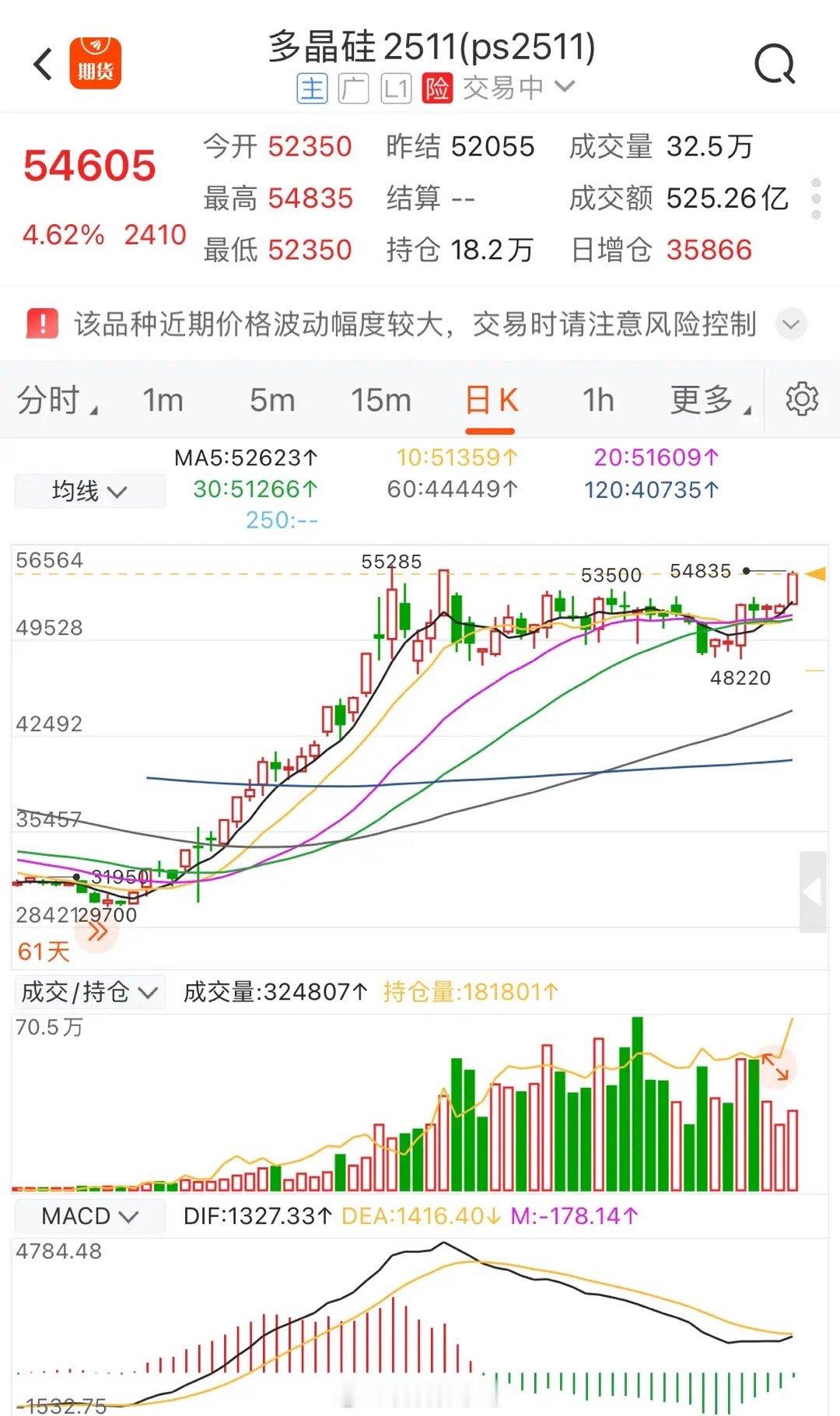The width and height of the screenshot is (840, 1416).
Task: Select the 1m chart period
Action: point(163,401)
